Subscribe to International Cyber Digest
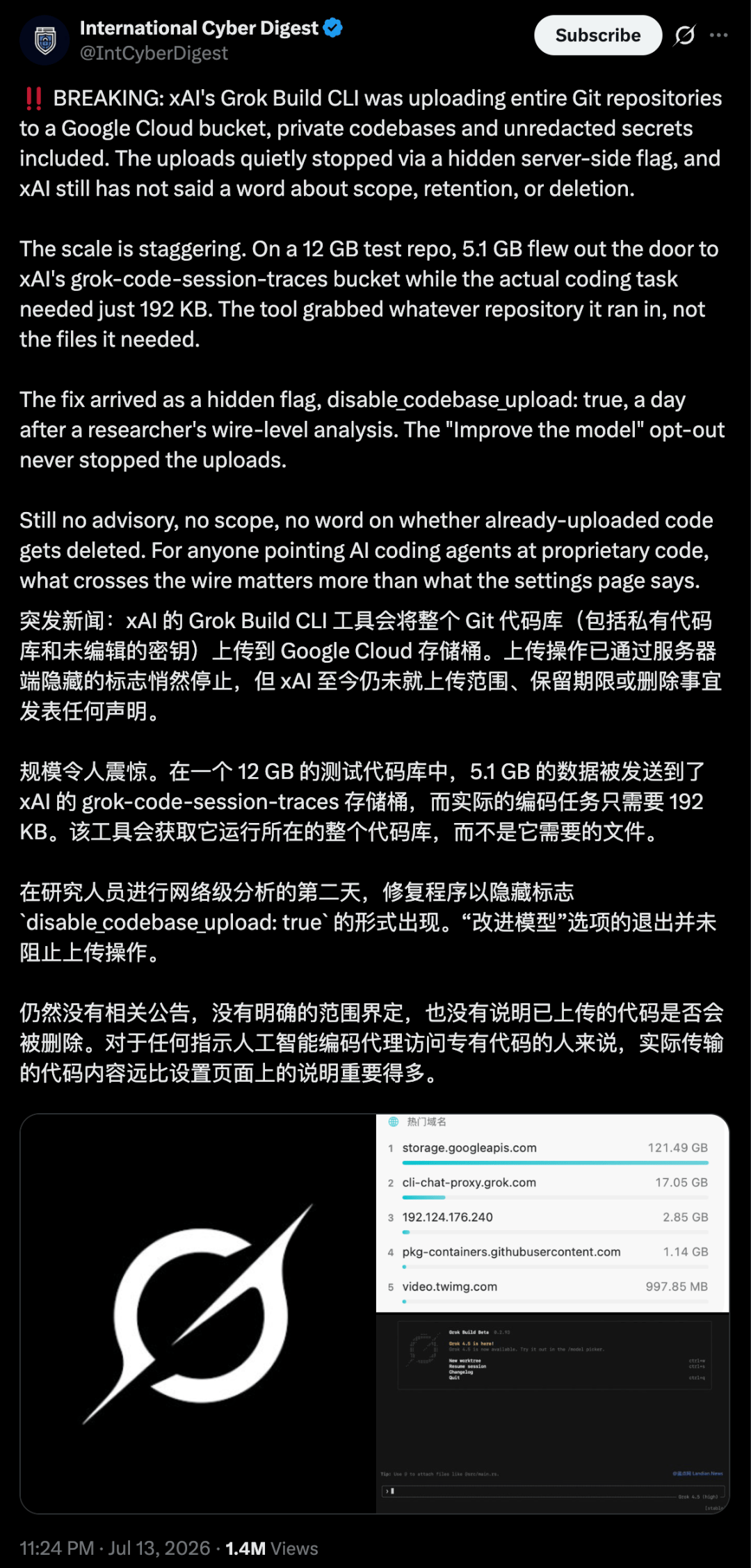The image size is (751, 1568). tap(597, 35)
